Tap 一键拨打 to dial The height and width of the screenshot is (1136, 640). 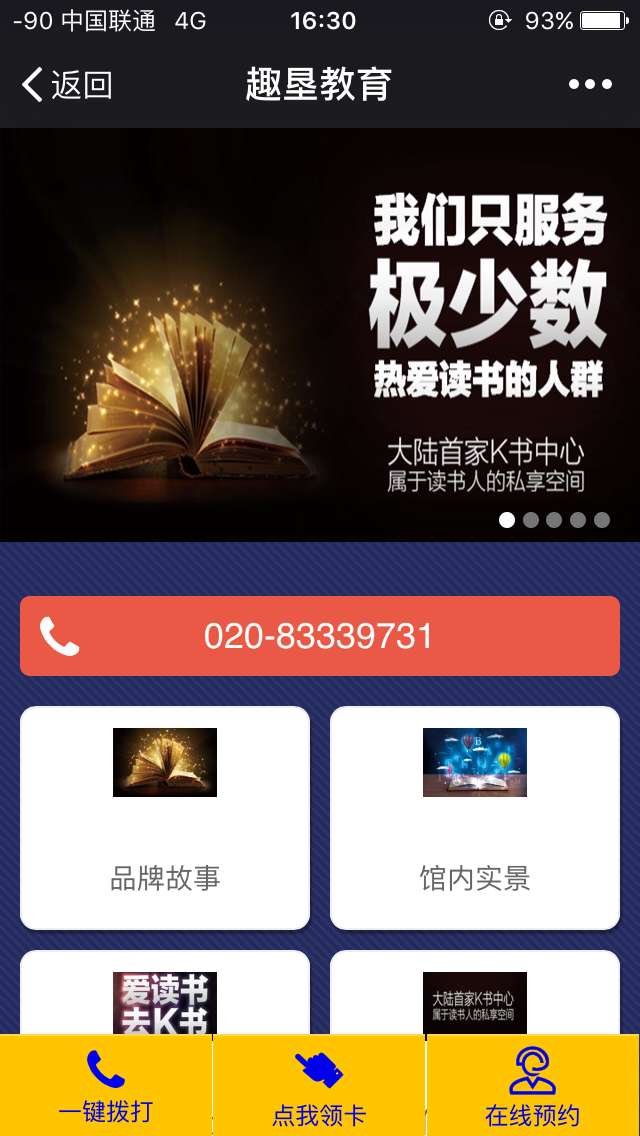[x=106, y=1086]
